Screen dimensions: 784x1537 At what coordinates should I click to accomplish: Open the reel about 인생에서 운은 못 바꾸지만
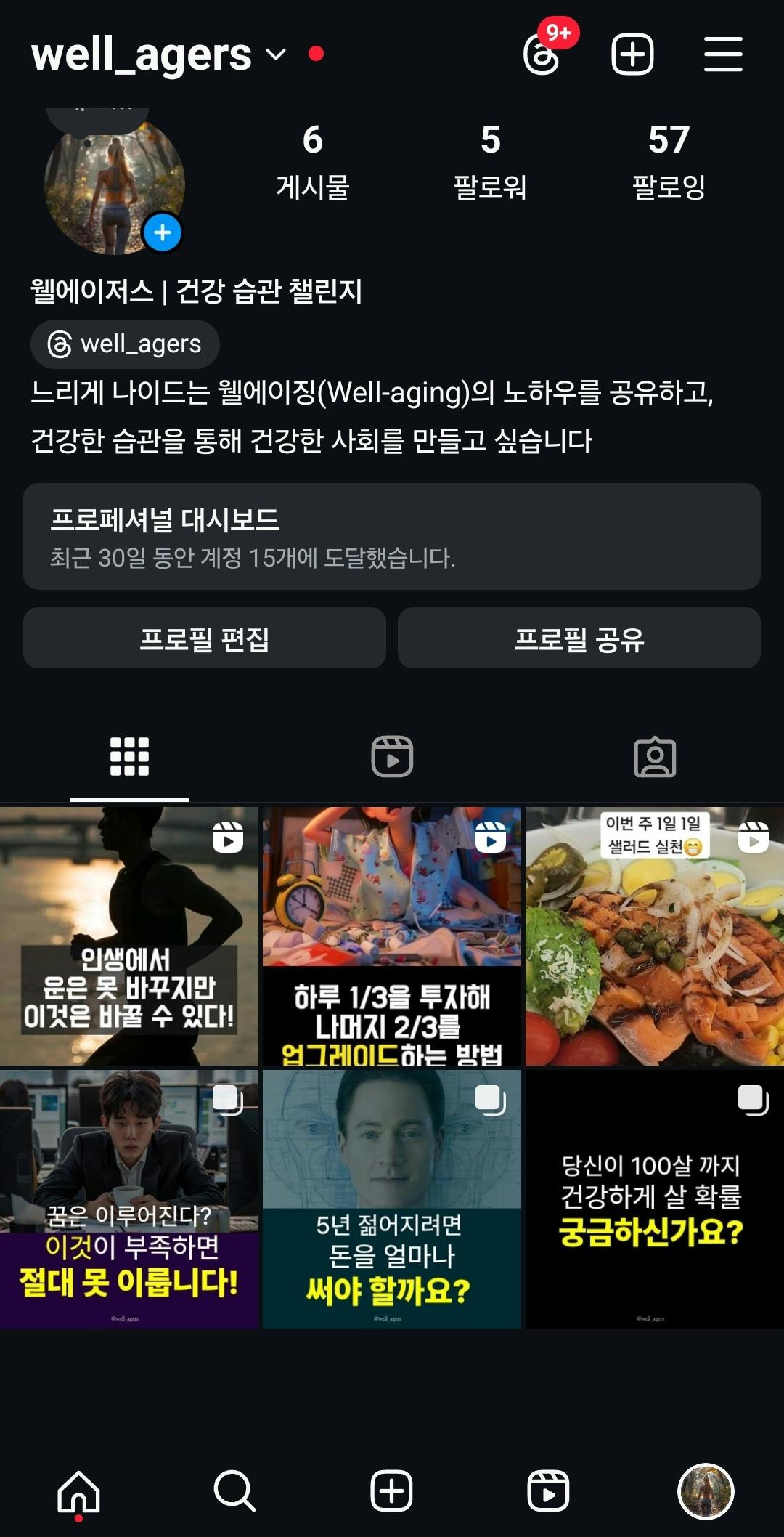point(129,936)
